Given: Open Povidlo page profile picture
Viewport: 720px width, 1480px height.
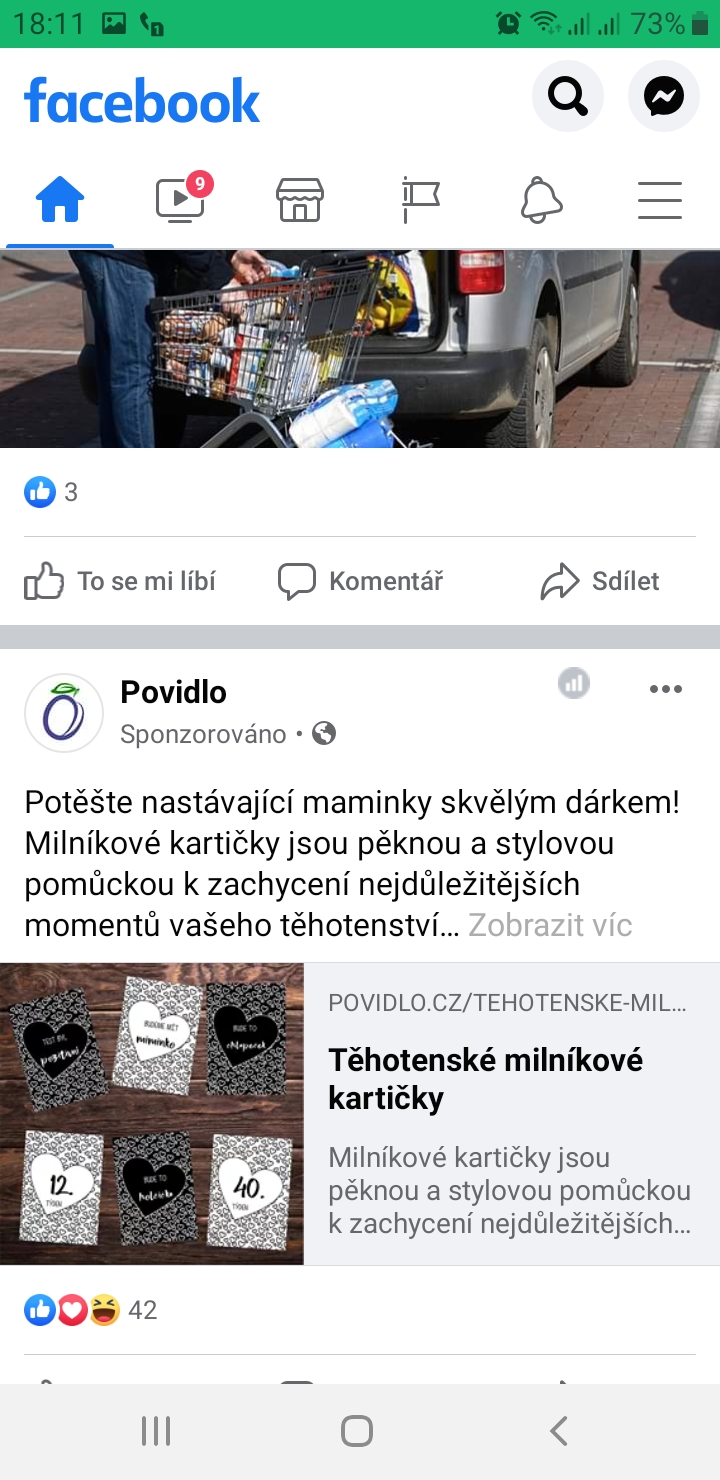Looking at the screenshot, I should pyautogui.click(x=64, y=713).
